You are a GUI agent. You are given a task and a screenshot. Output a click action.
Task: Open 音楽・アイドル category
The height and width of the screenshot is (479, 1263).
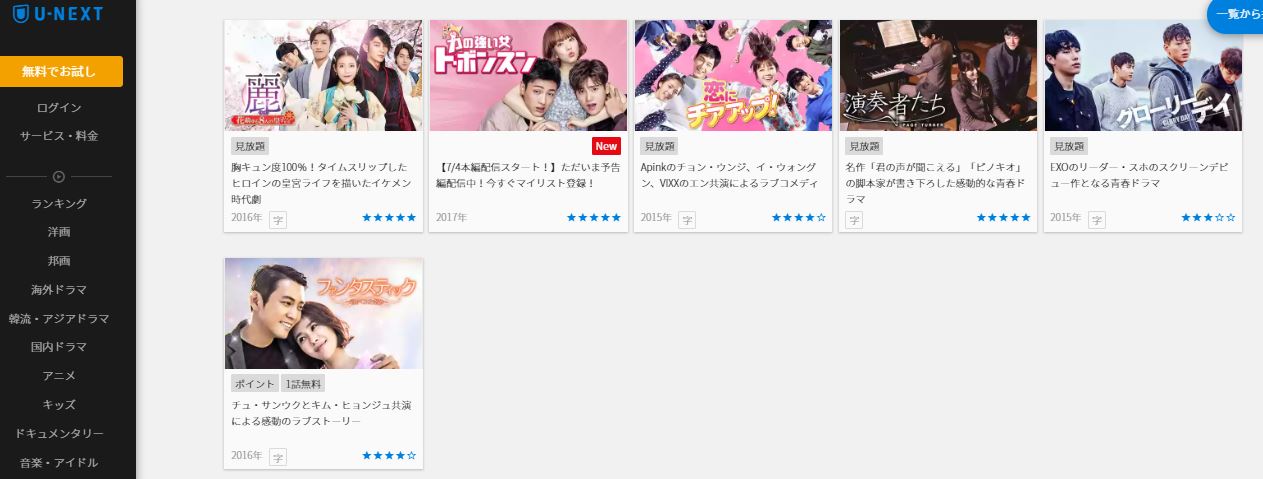pyautogui.click(x=59, y=463)
